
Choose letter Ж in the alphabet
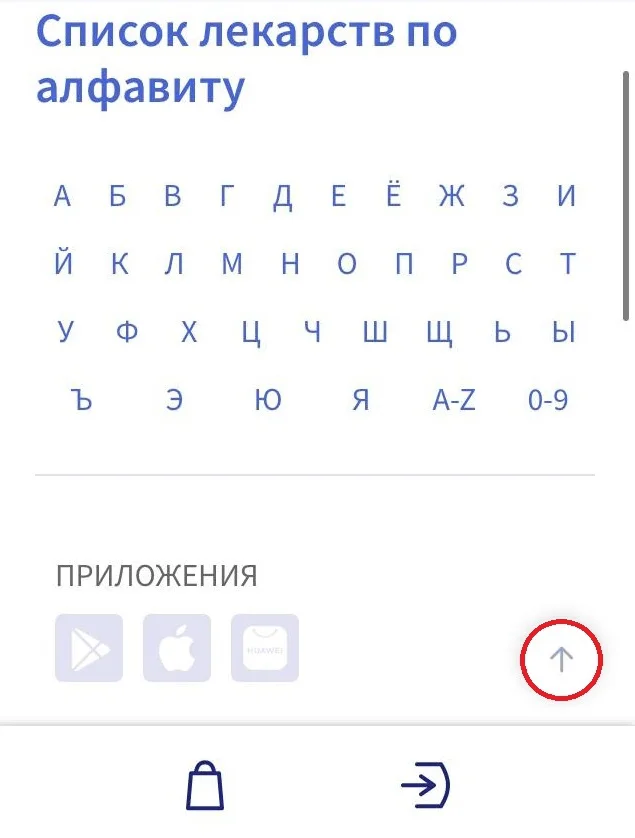452,196
